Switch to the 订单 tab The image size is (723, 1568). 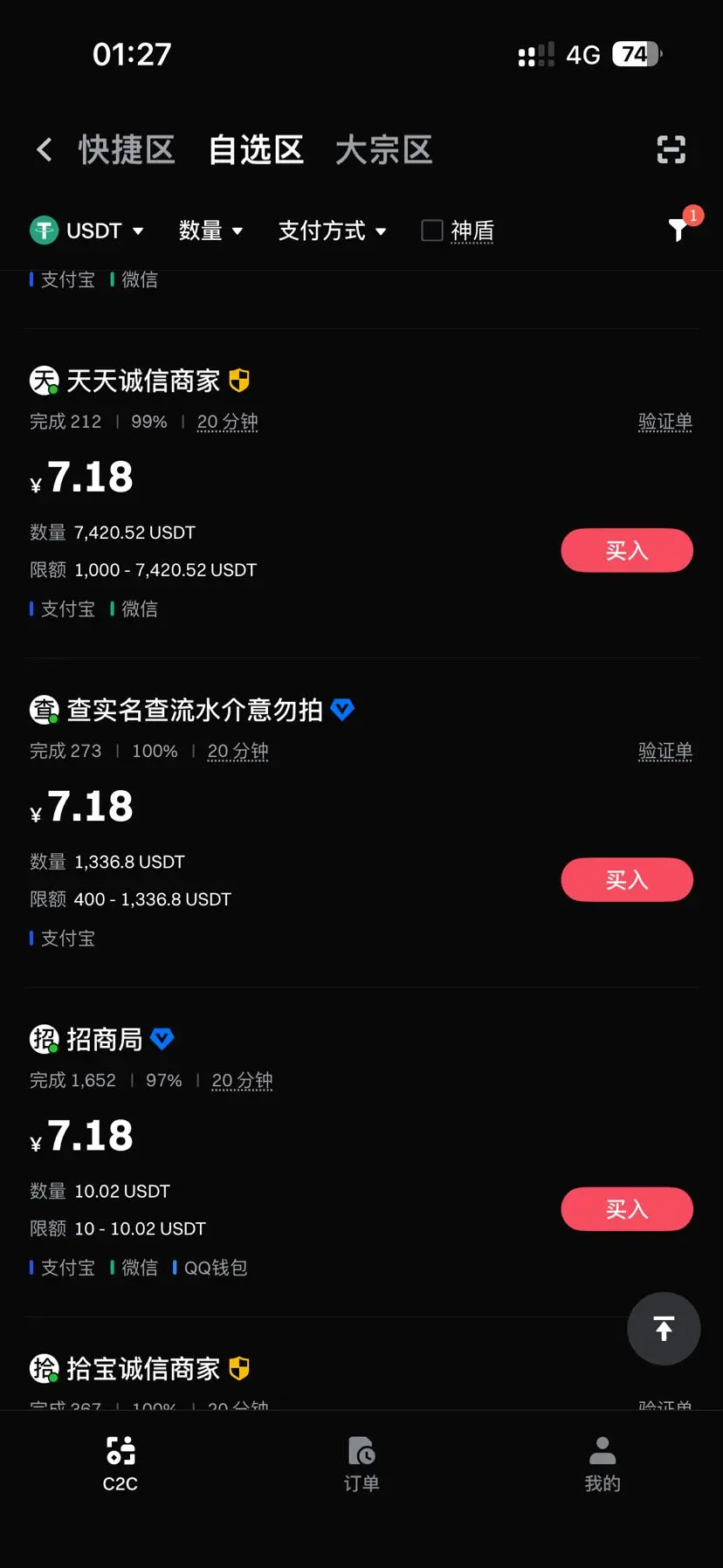[361, 1463]
